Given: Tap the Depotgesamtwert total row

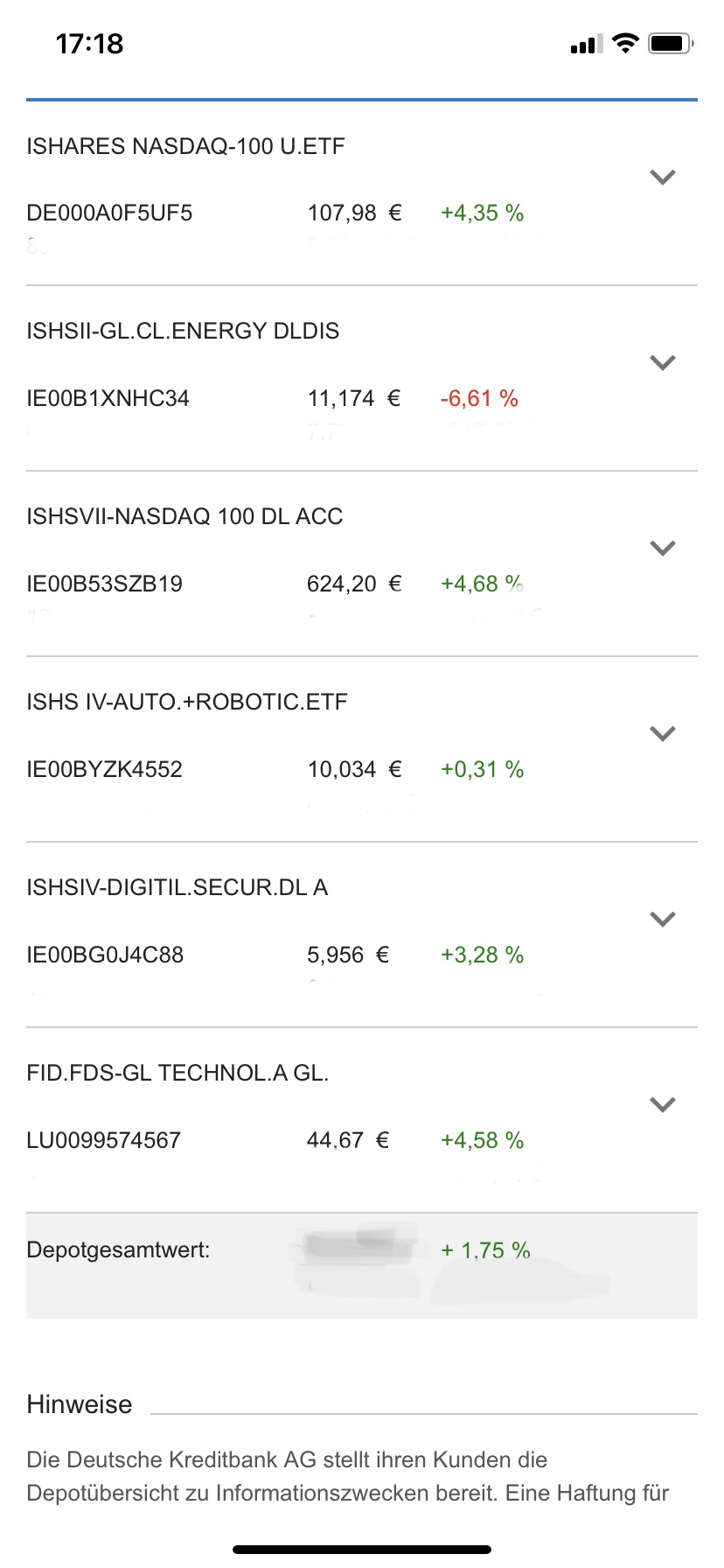Looking at the screenshot, I should (120, 1250).
